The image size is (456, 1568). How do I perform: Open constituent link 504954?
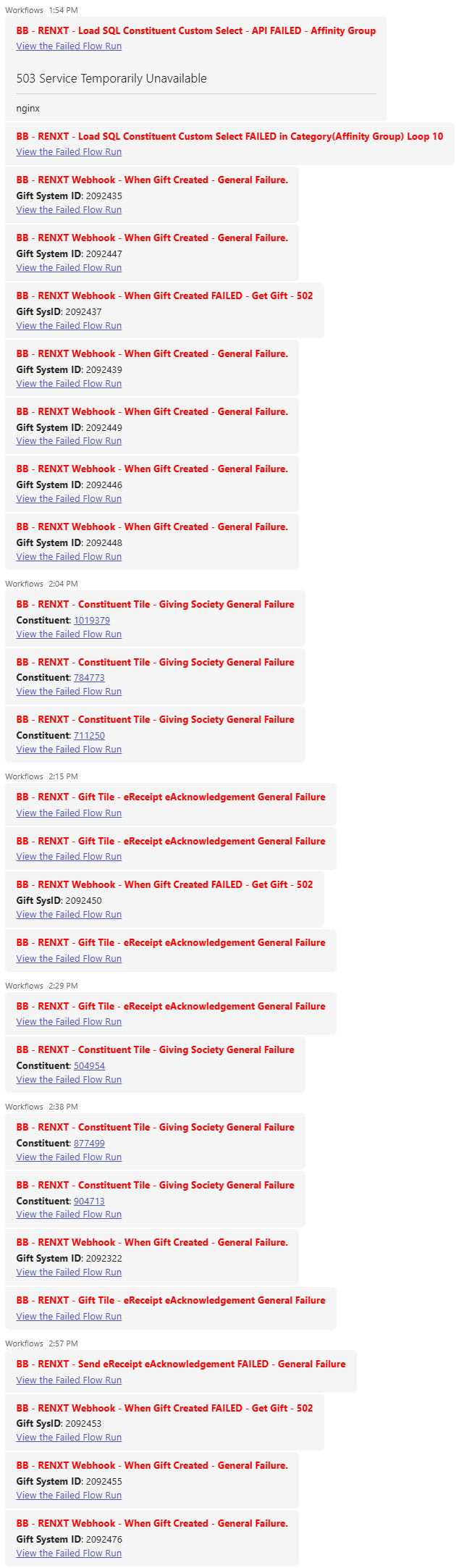pos(89,1065)
